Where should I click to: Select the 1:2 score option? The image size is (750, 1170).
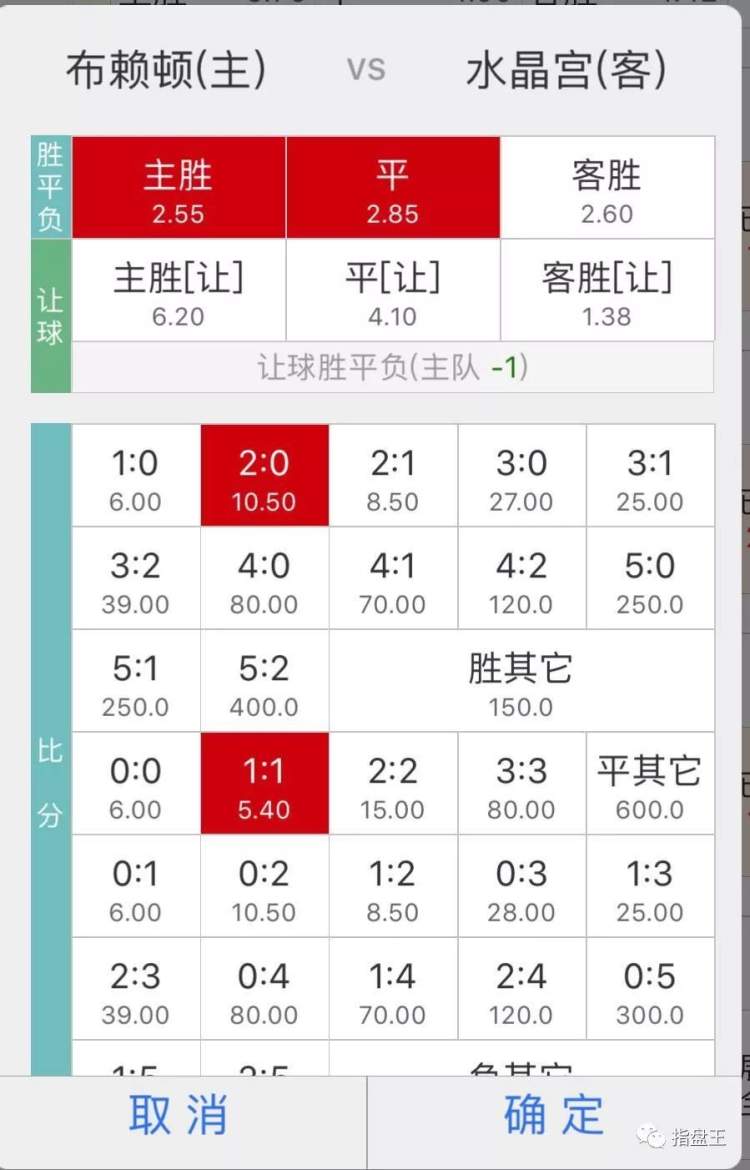tap(393, 887)
